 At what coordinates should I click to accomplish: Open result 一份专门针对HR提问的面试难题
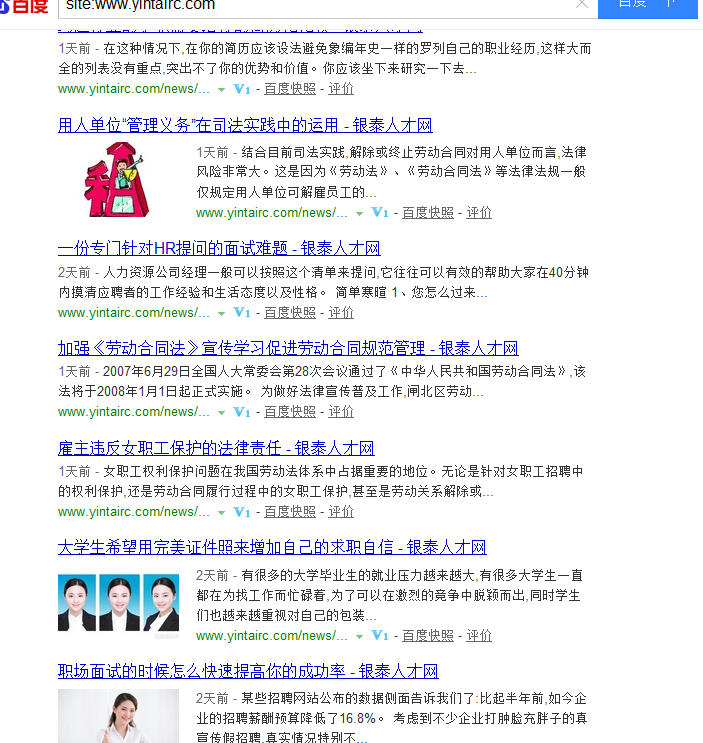coord(219,248)
